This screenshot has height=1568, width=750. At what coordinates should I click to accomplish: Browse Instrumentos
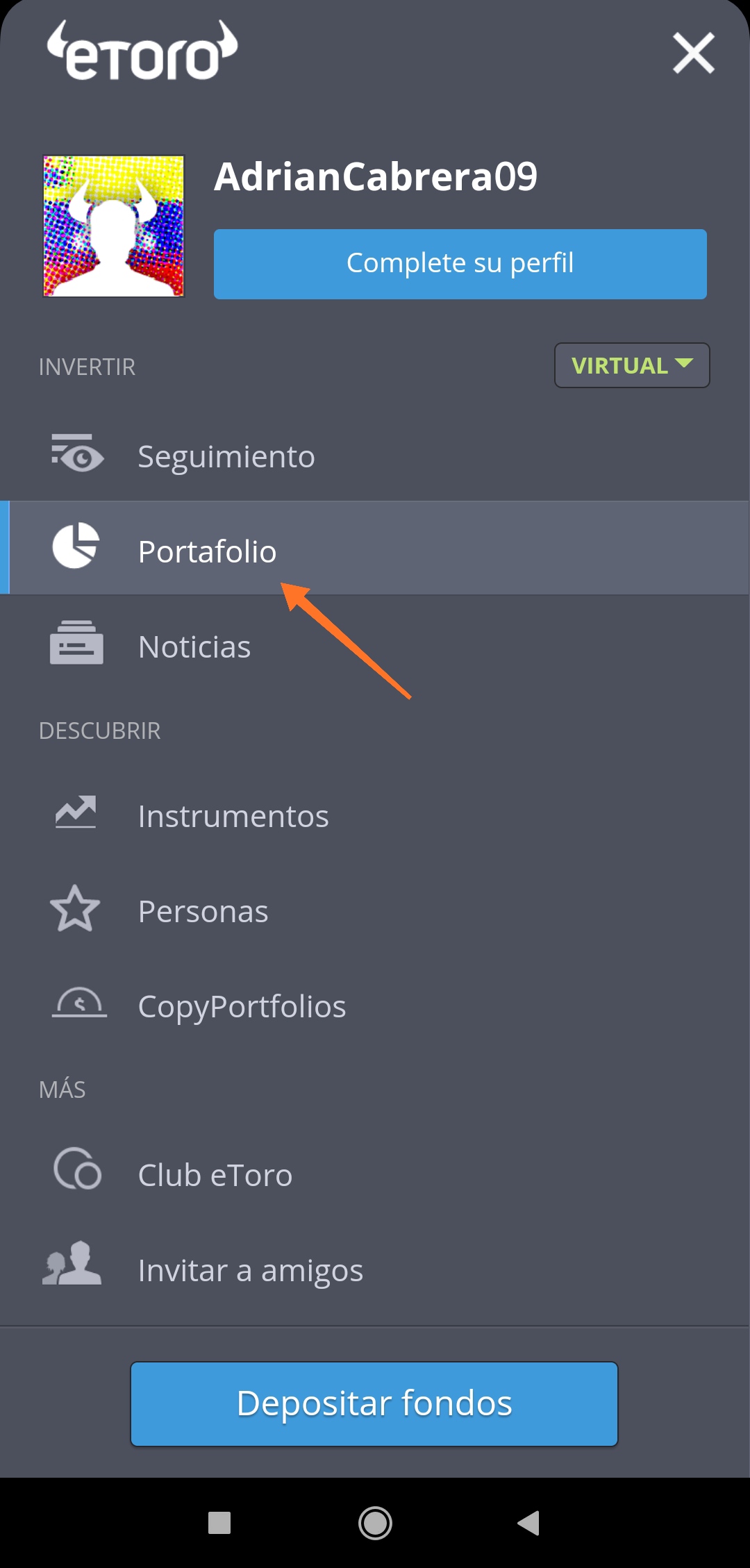coord(375,816)
